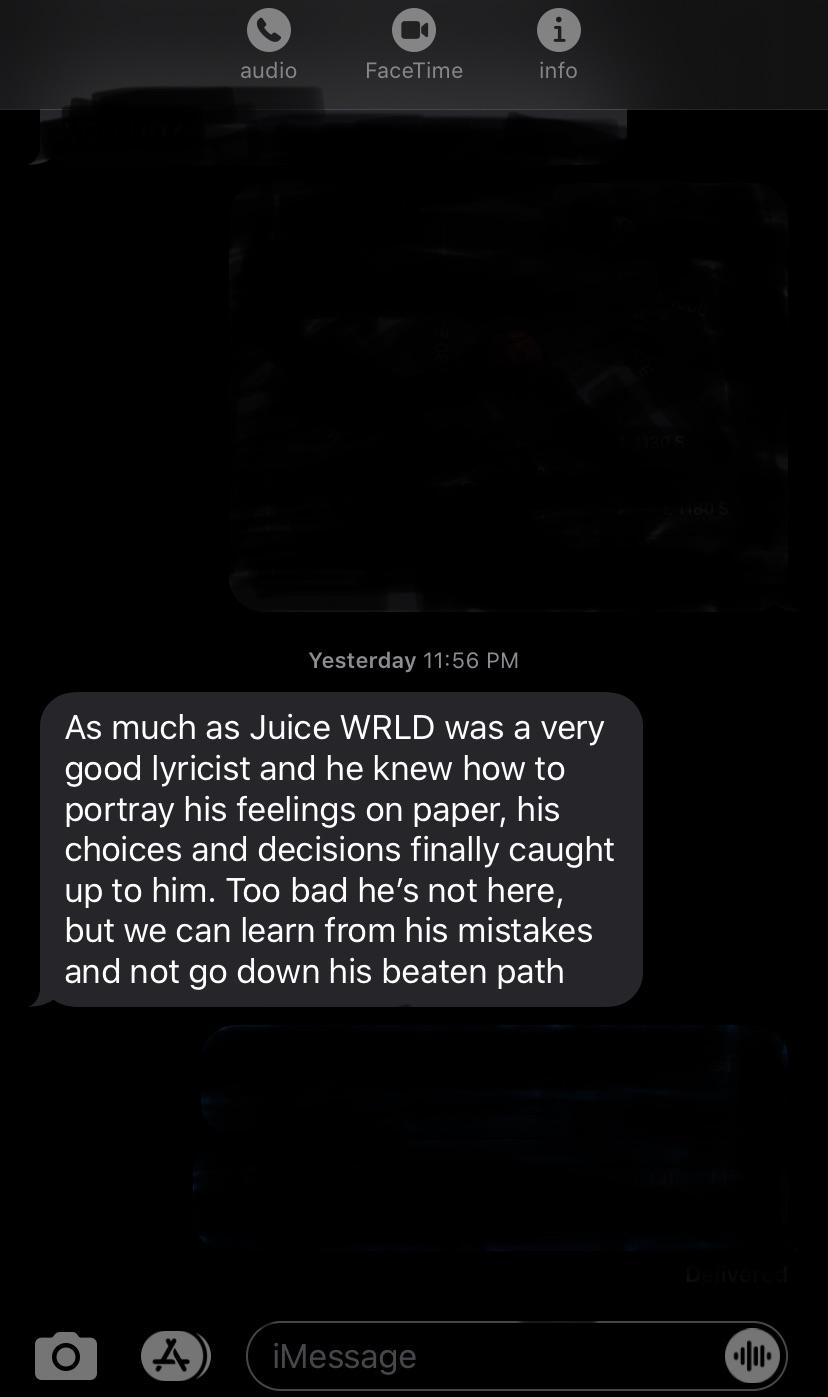Tap the 'audio' label under the phone icon
This screenshot has height=1397, width=828.
pos(267,70)
